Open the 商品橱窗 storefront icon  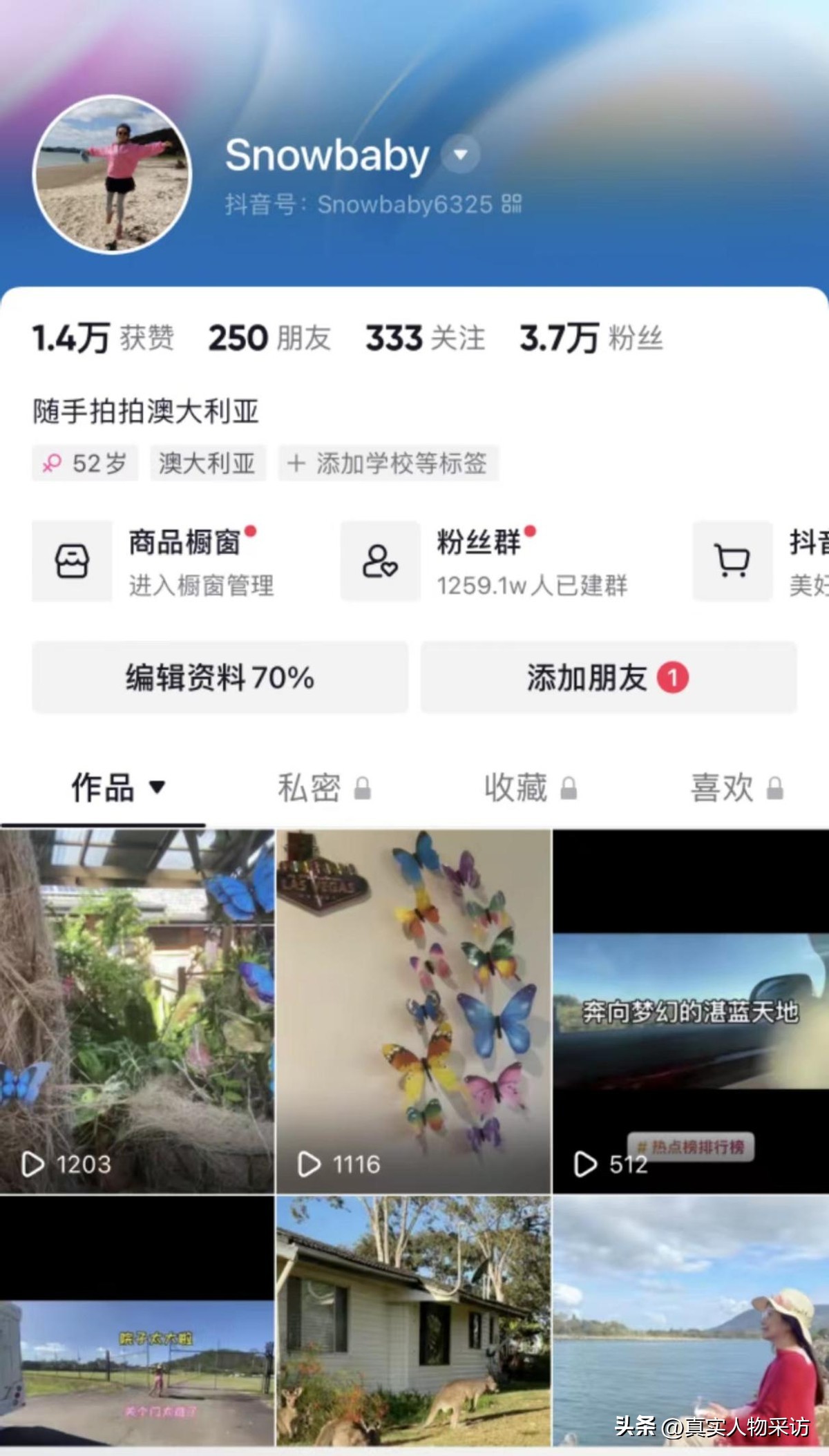point(72,562)
